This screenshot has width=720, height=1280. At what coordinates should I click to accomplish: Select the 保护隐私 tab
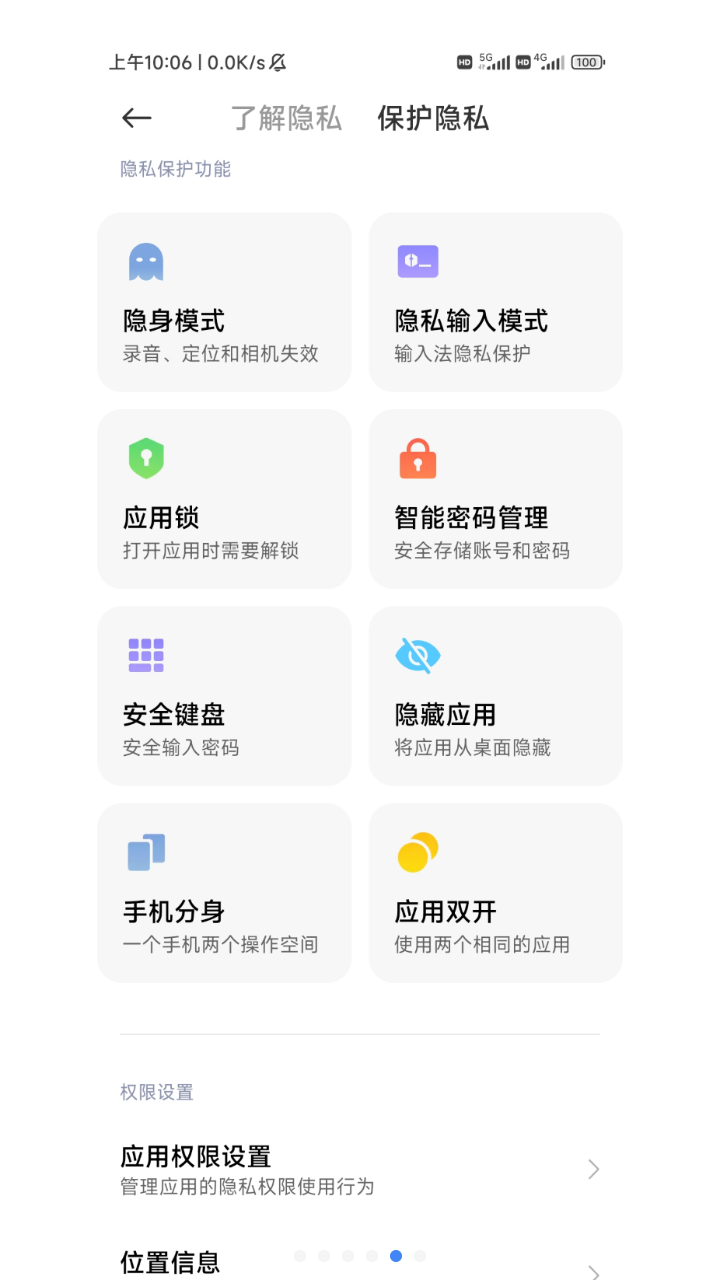coord(433,118)
